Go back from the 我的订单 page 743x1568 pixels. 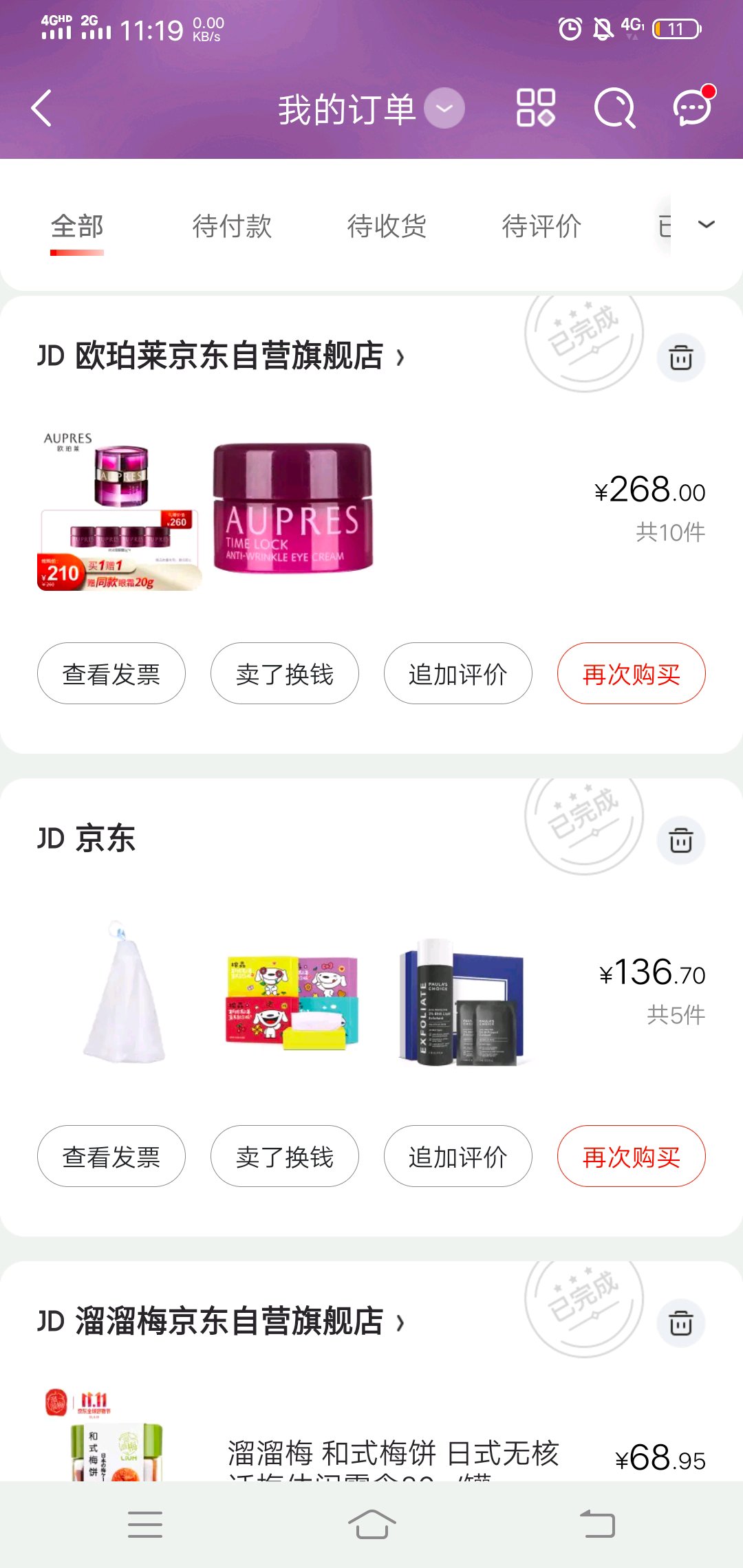(42, 109)
